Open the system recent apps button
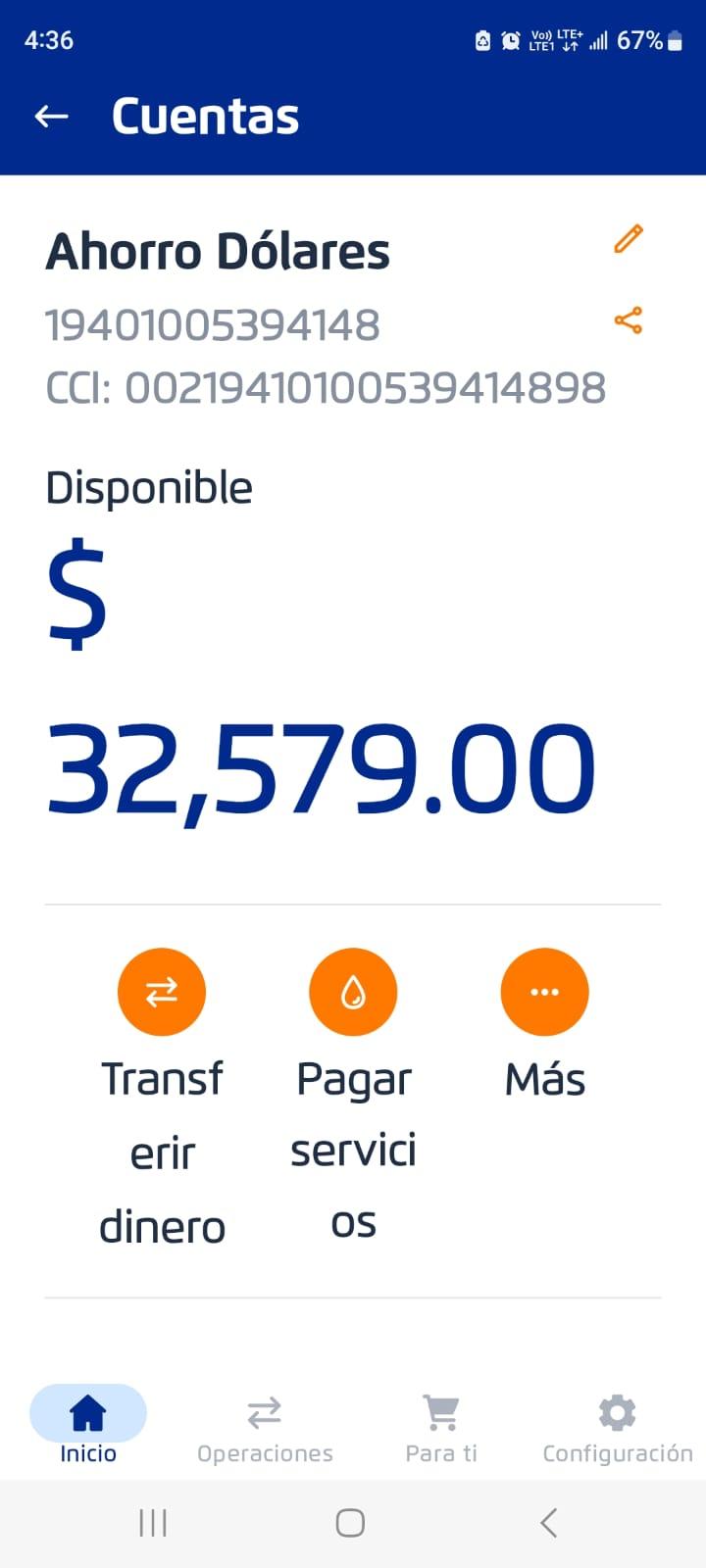 point(153,1523)
